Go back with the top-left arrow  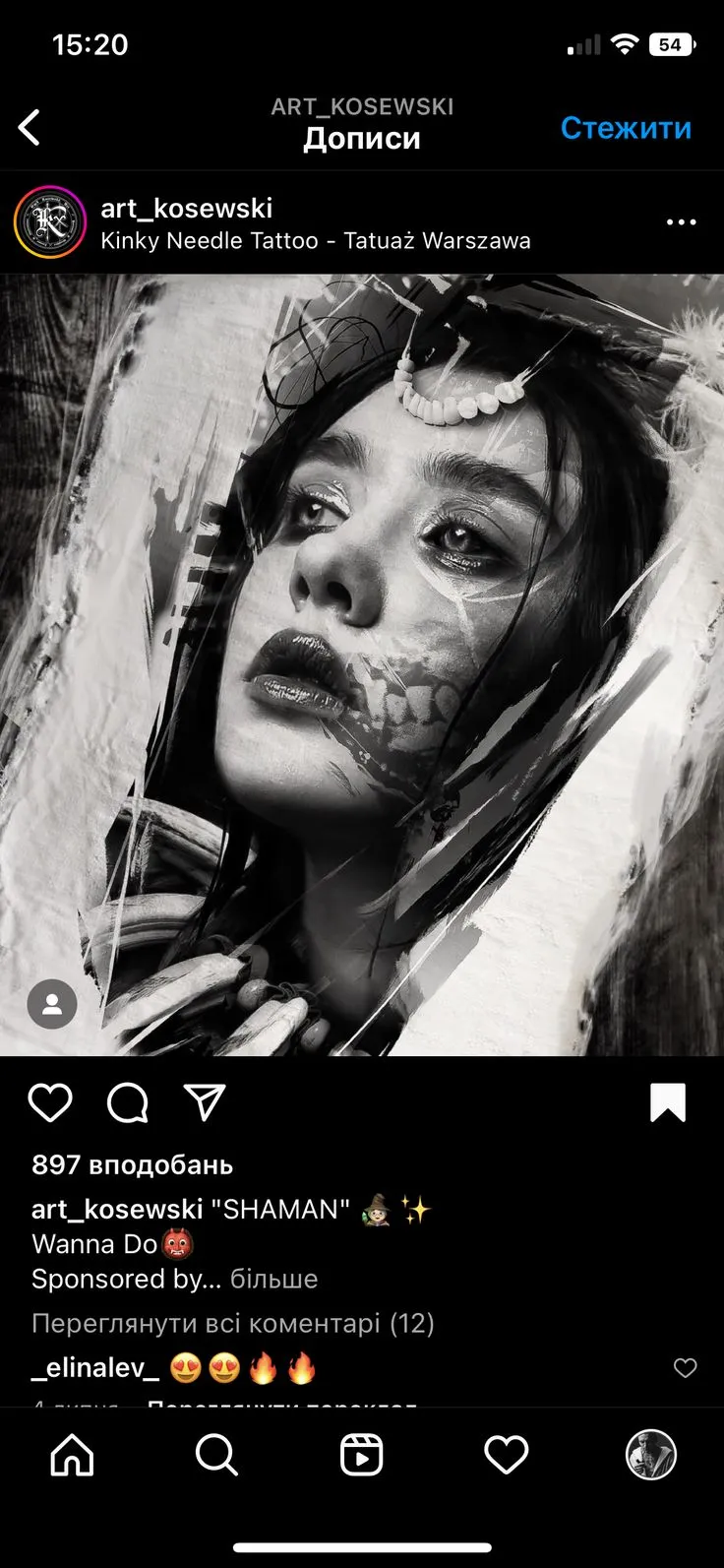30,128
